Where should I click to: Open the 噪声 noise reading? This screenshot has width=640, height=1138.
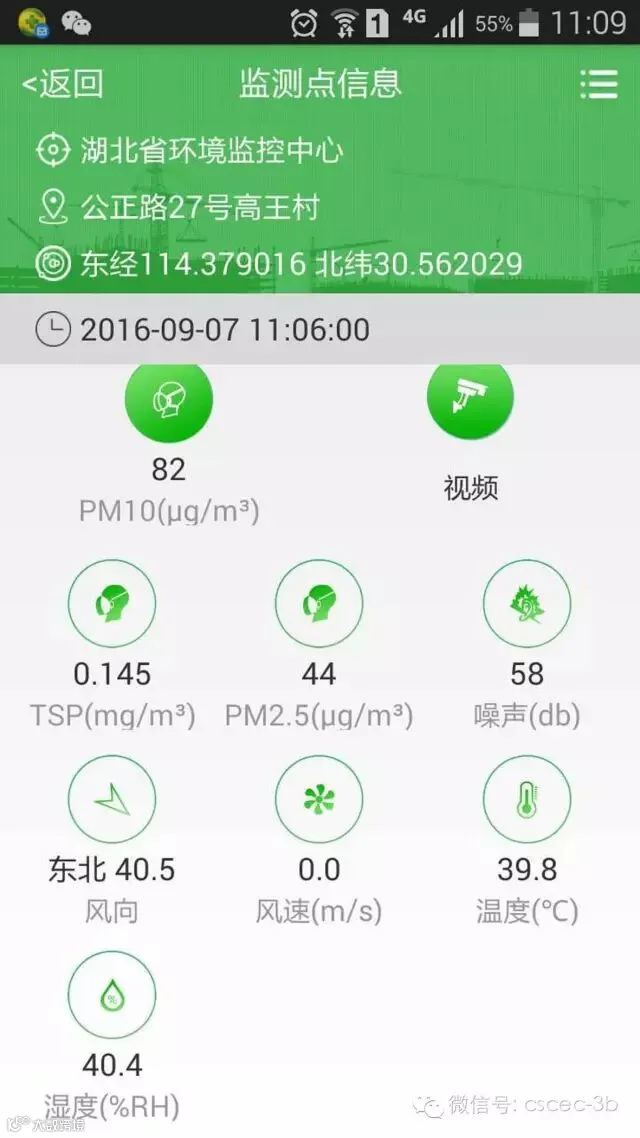[528, 603]
